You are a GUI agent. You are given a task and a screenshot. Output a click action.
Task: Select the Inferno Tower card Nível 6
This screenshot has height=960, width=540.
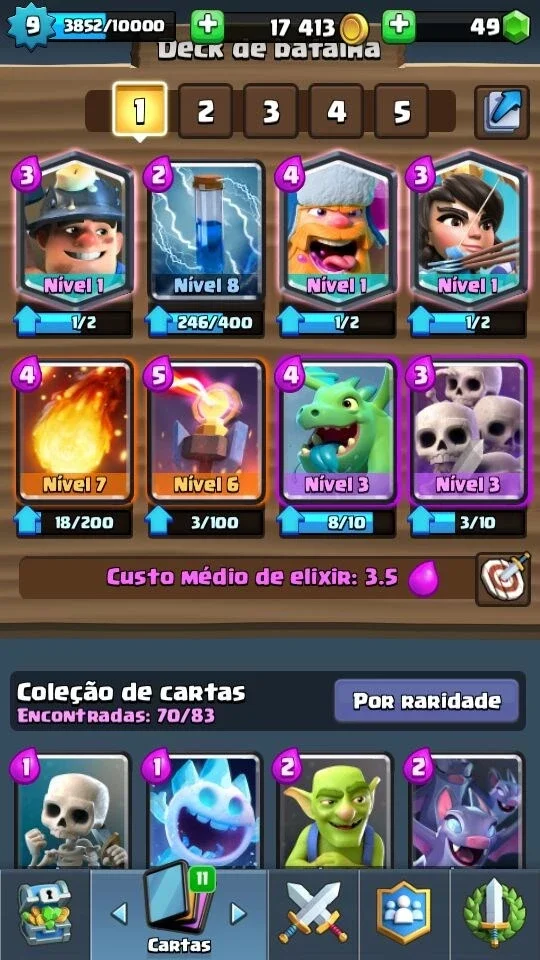coord(206,431)
